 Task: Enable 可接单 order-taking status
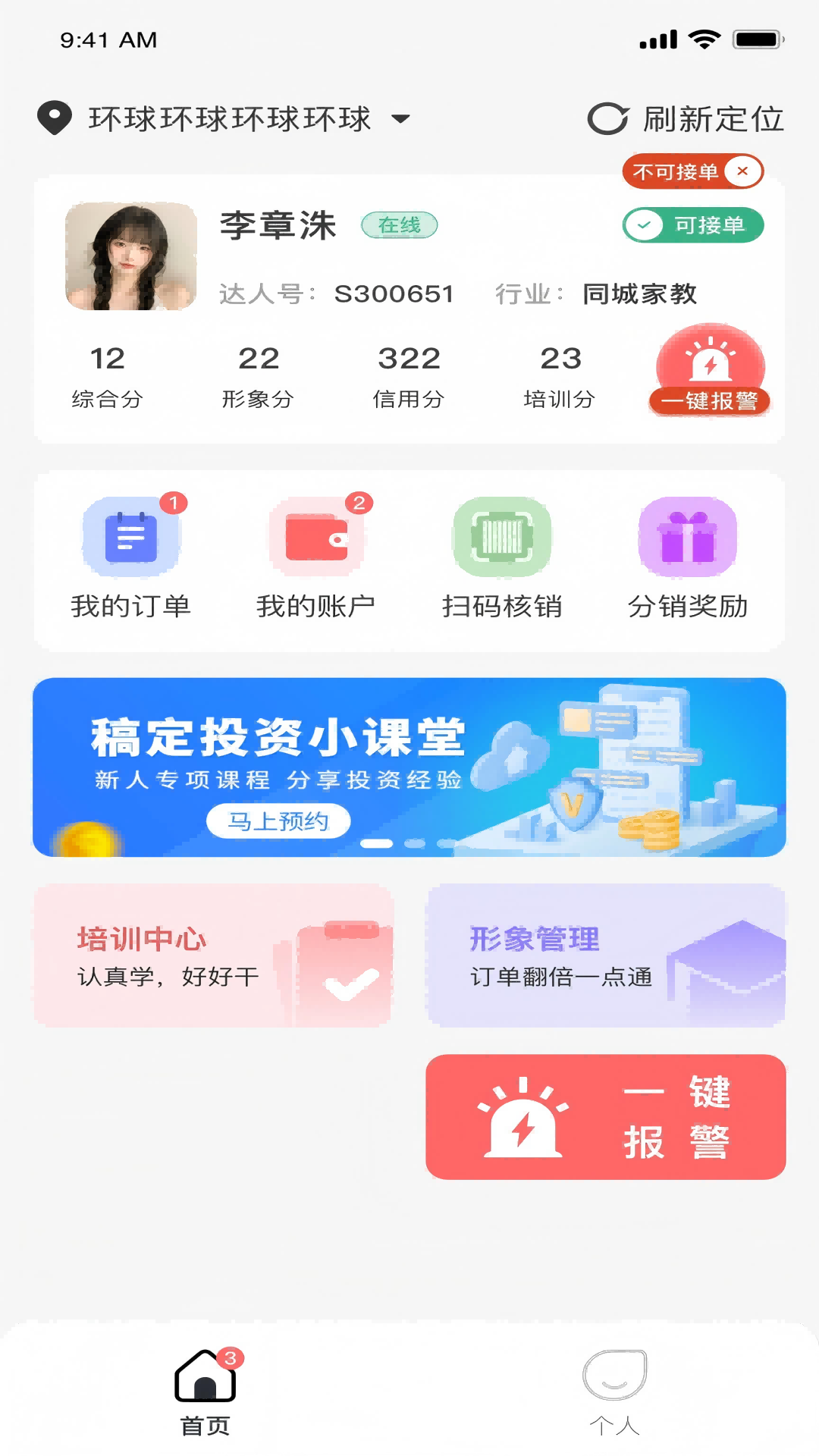coord(692,224)
